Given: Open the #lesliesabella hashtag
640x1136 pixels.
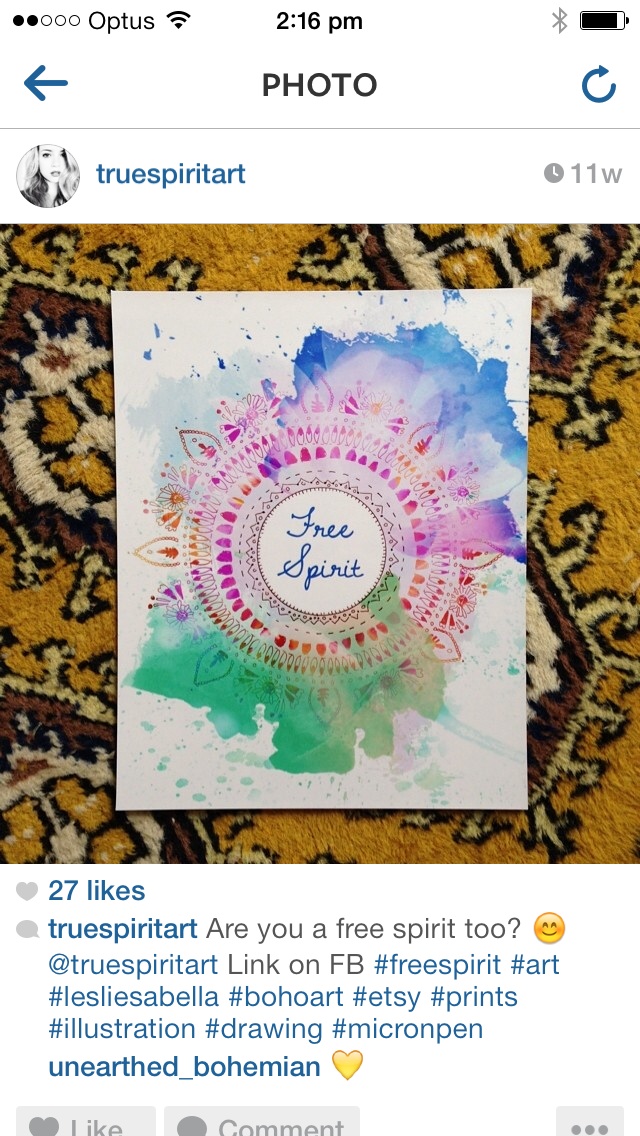Looking at the screenshot, I should point(134,997).
